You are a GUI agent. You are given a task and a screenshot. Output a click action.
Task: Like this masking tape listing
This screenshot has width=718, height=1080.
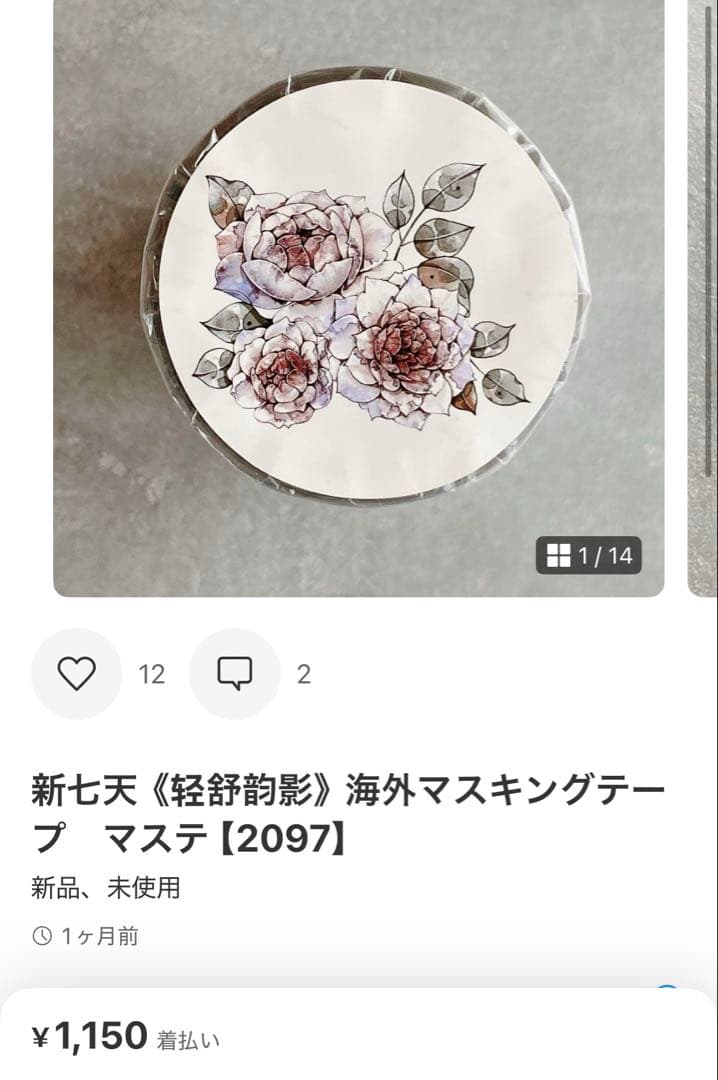76,674
